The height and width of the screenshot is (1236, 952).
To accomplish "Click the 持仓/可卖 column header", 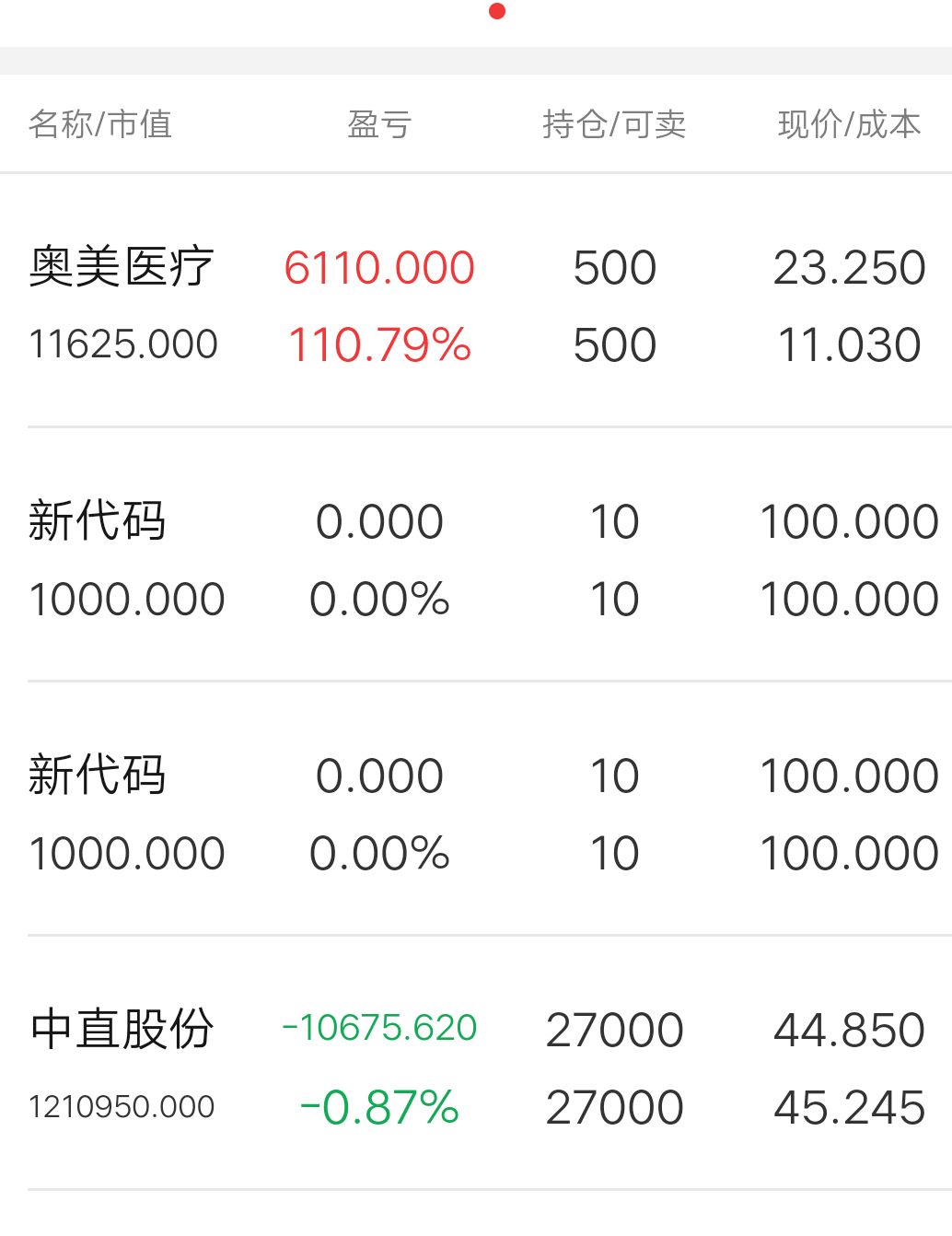I will pos(614,123).
